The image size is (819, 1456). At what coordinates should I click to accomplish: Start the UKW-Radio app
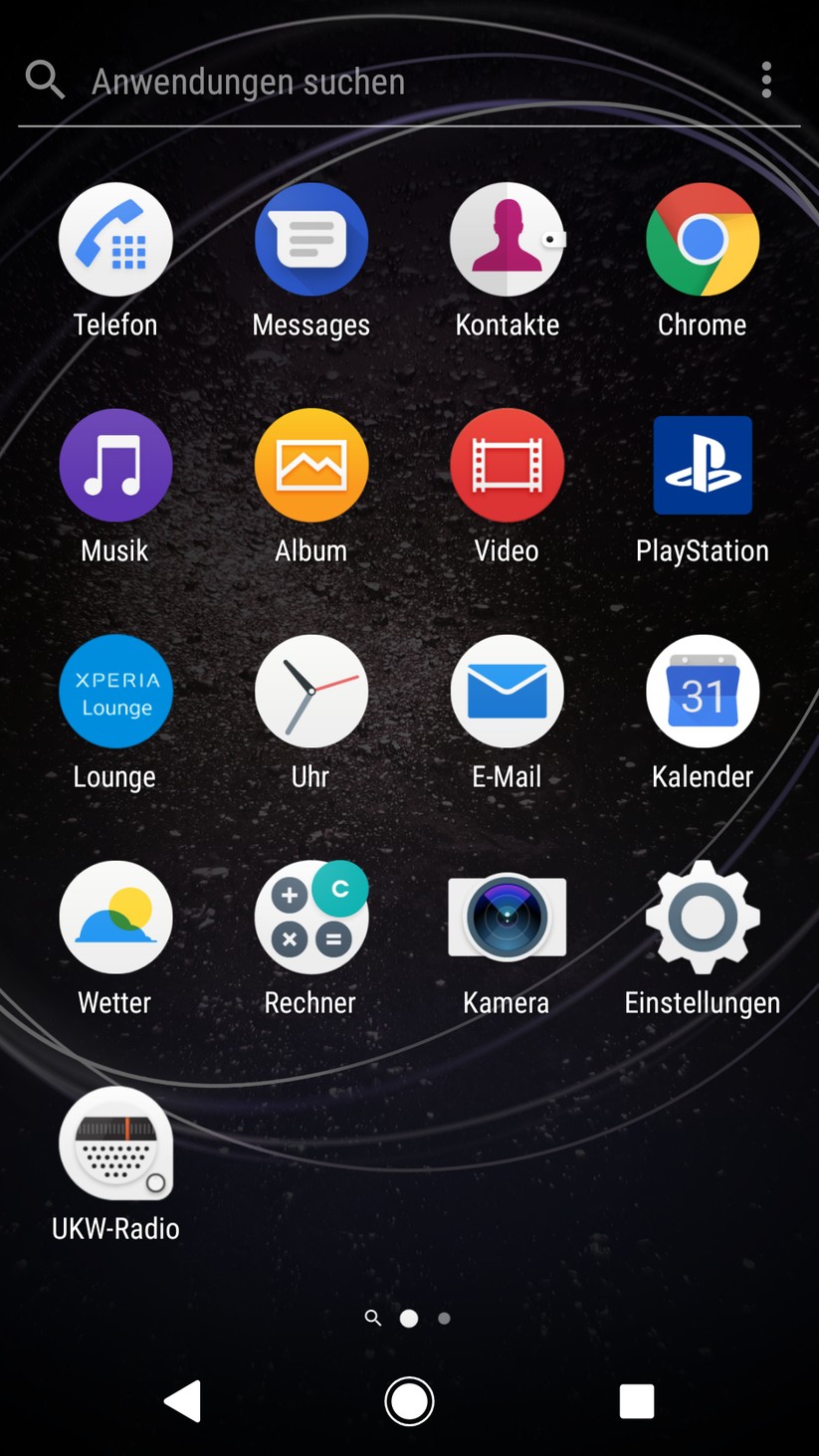click(x=115, y=1144)
